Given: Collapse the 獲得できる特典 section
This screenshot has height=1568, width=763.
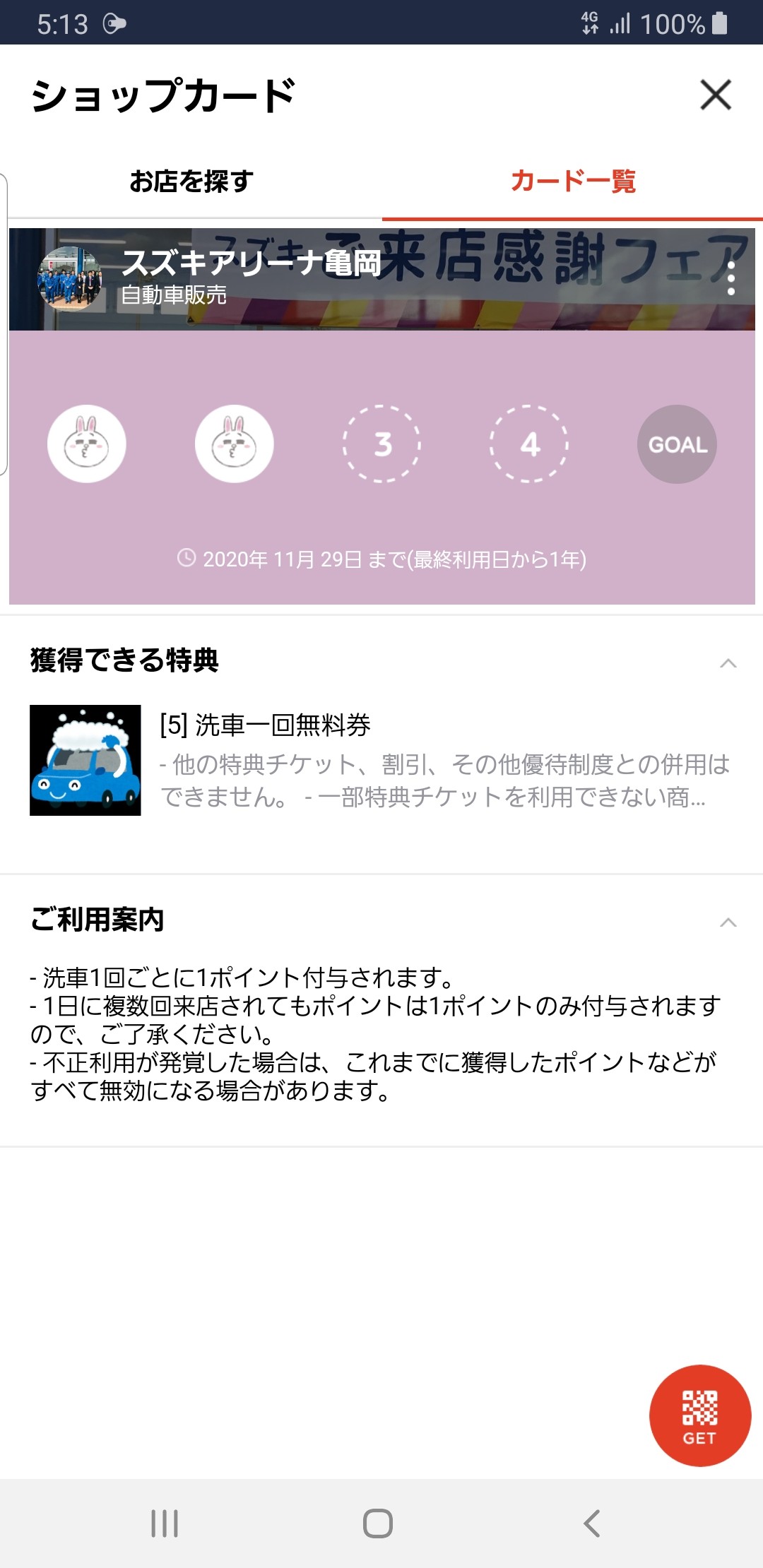Looking at the screenshot, I should point(728,663).
